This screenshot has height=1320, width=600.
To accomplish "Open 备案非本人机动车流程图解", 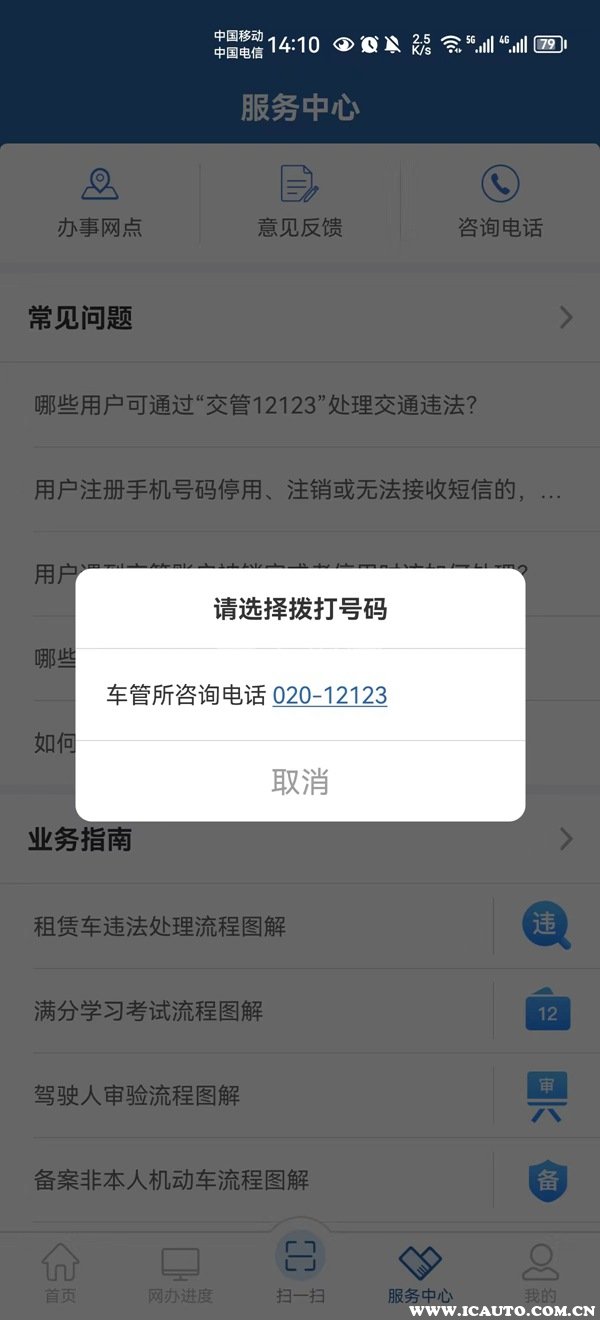I will [x=172, y=1180].
